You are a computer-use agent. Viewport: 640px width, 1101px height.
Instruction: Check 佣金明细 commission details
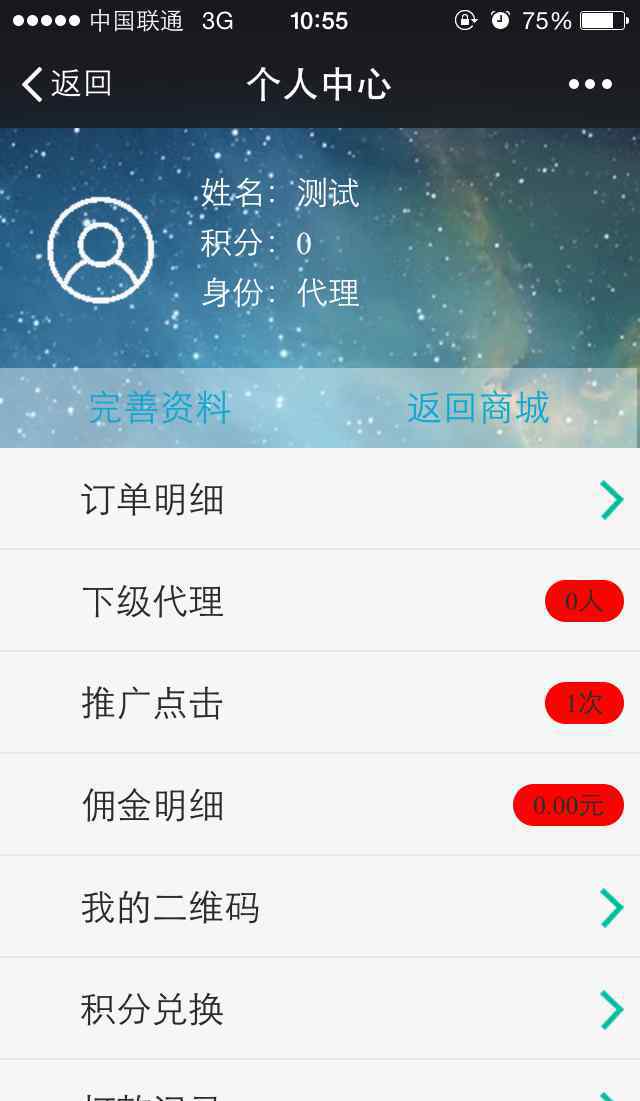pos(320,805)
